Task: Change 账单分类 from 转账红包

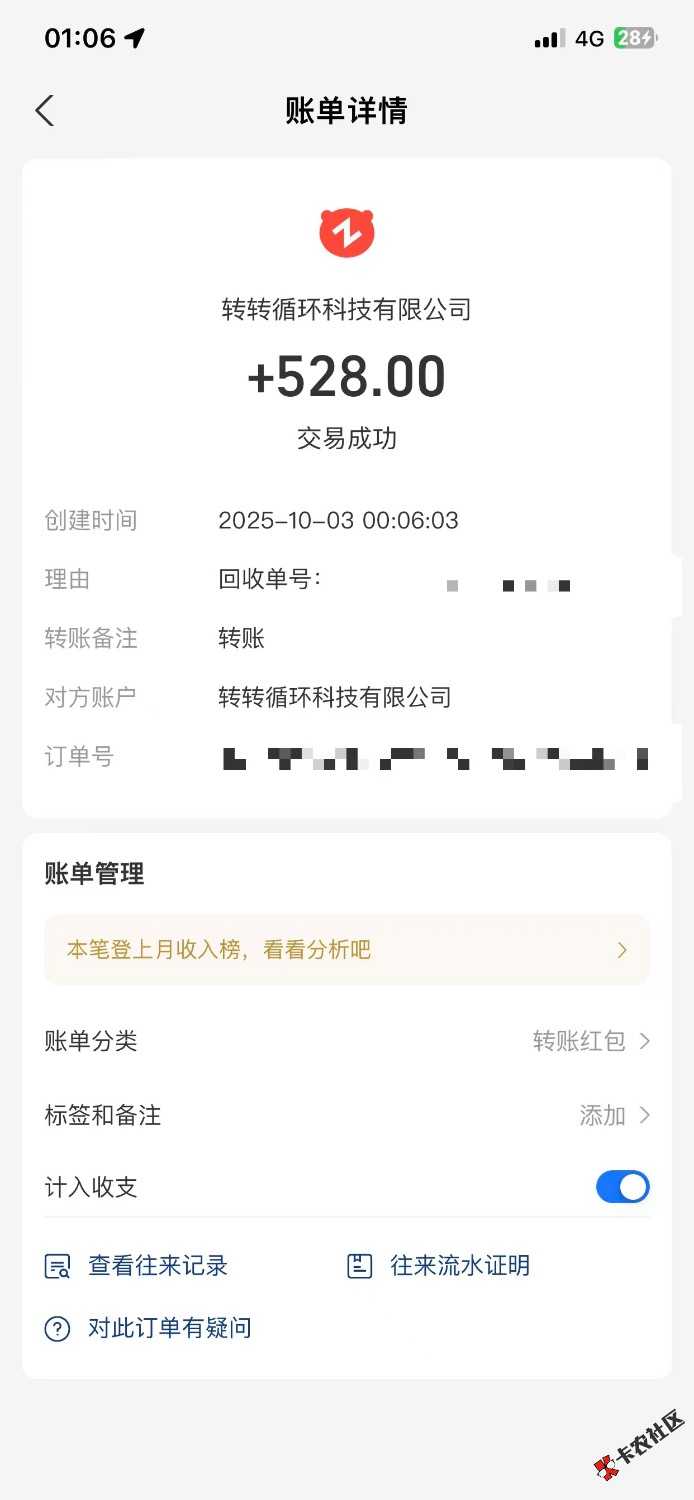Action: (590, 1042)
